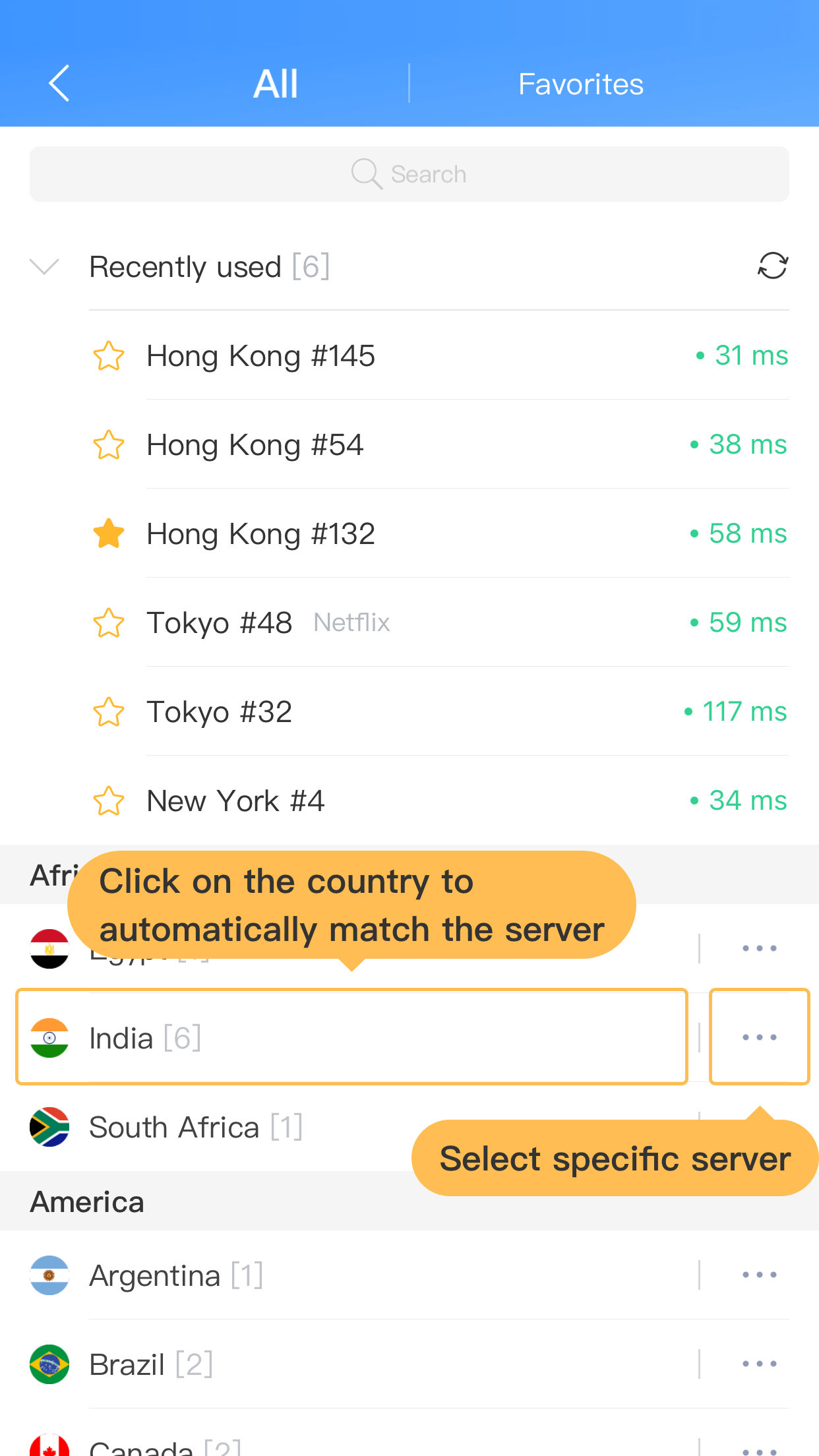This screenshot has width=819, height=1456.
Task: Connect to New York #4
Action: (x=396, y=801)
